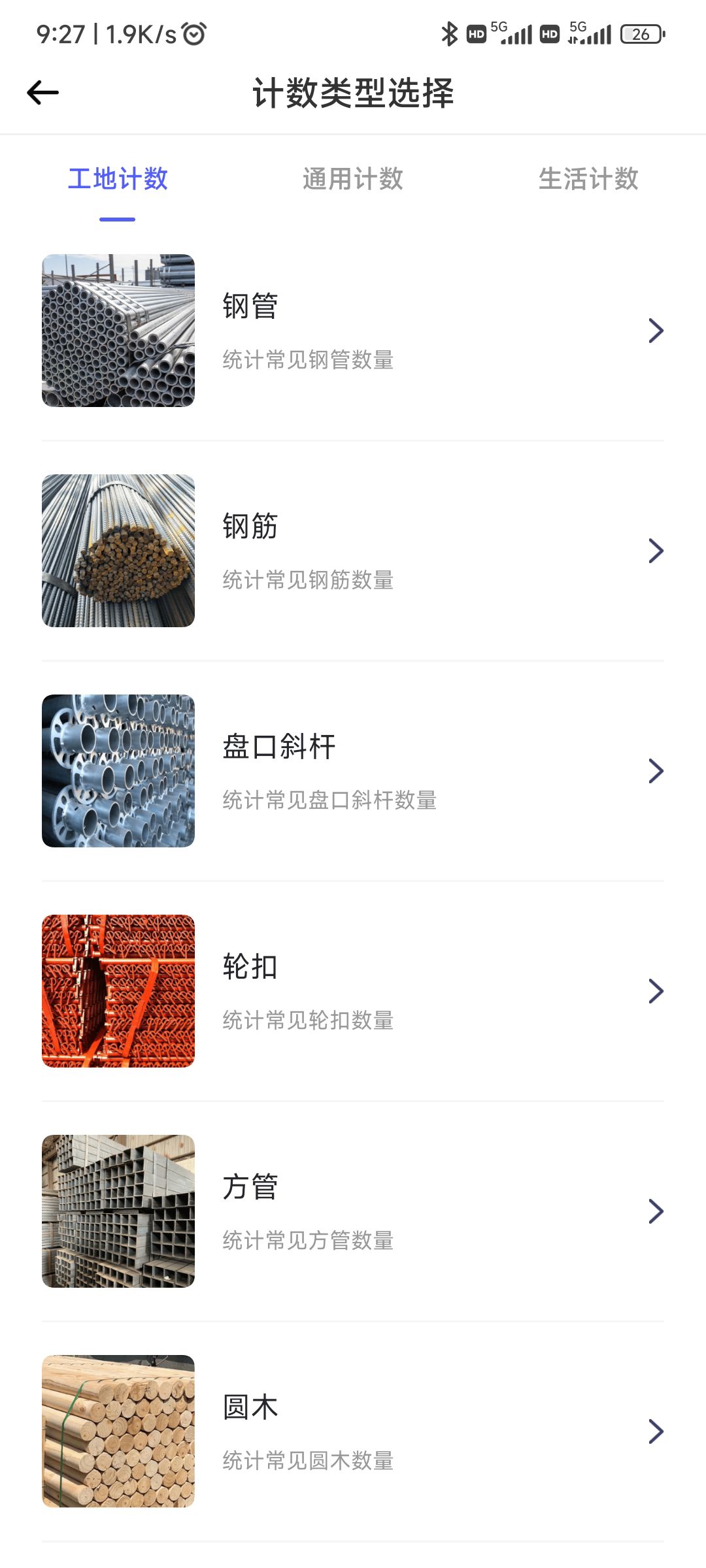Select the 轮扣 counting row
This screenshot has width=706, height=1568.
coord(353,991)
